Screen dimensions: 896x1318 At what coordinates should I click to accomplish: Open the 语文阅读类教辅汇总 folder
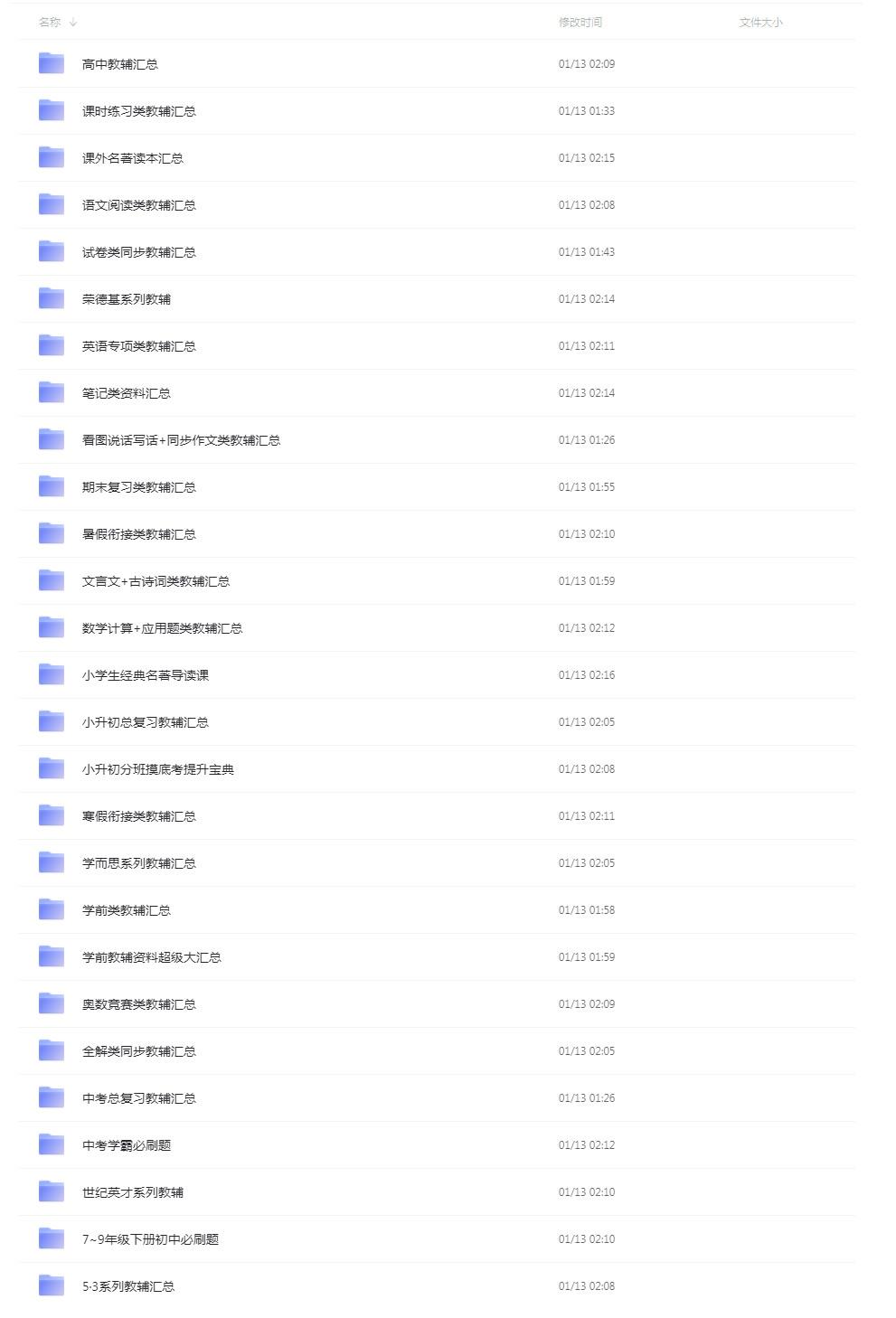click(x=138, y=205)
